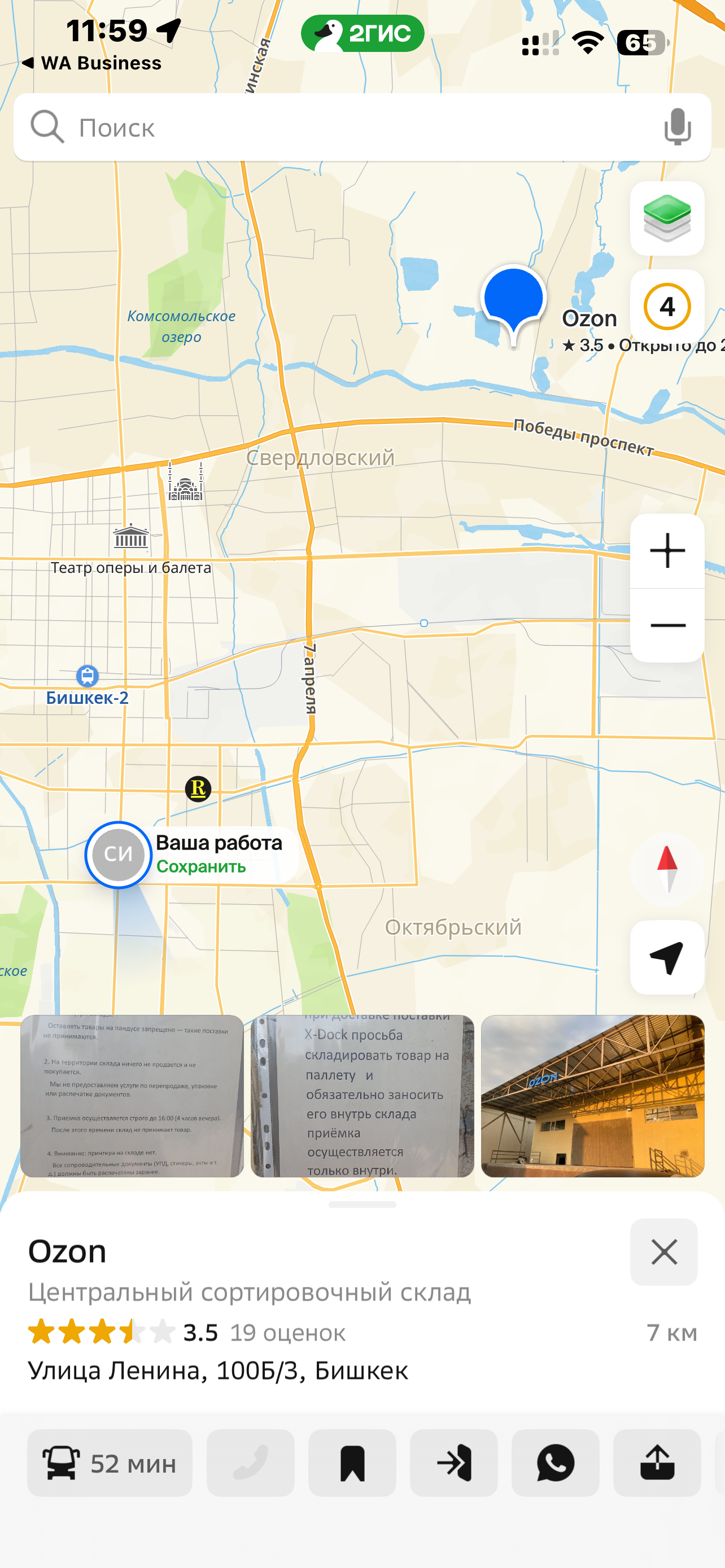Open the X-Dock notice photo

pos(362,1096)
